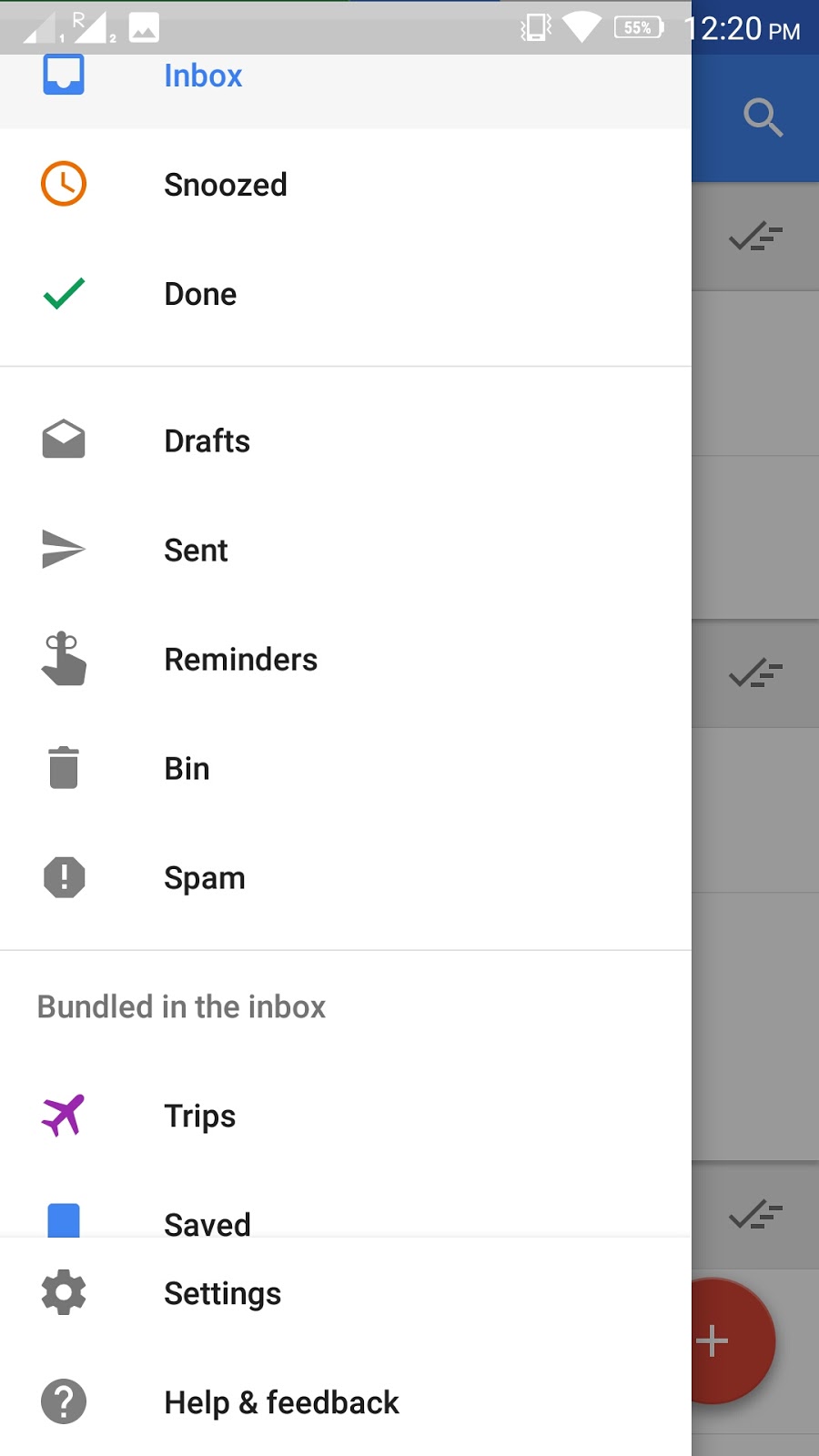Open the Bin trash icon

[63, 768]
